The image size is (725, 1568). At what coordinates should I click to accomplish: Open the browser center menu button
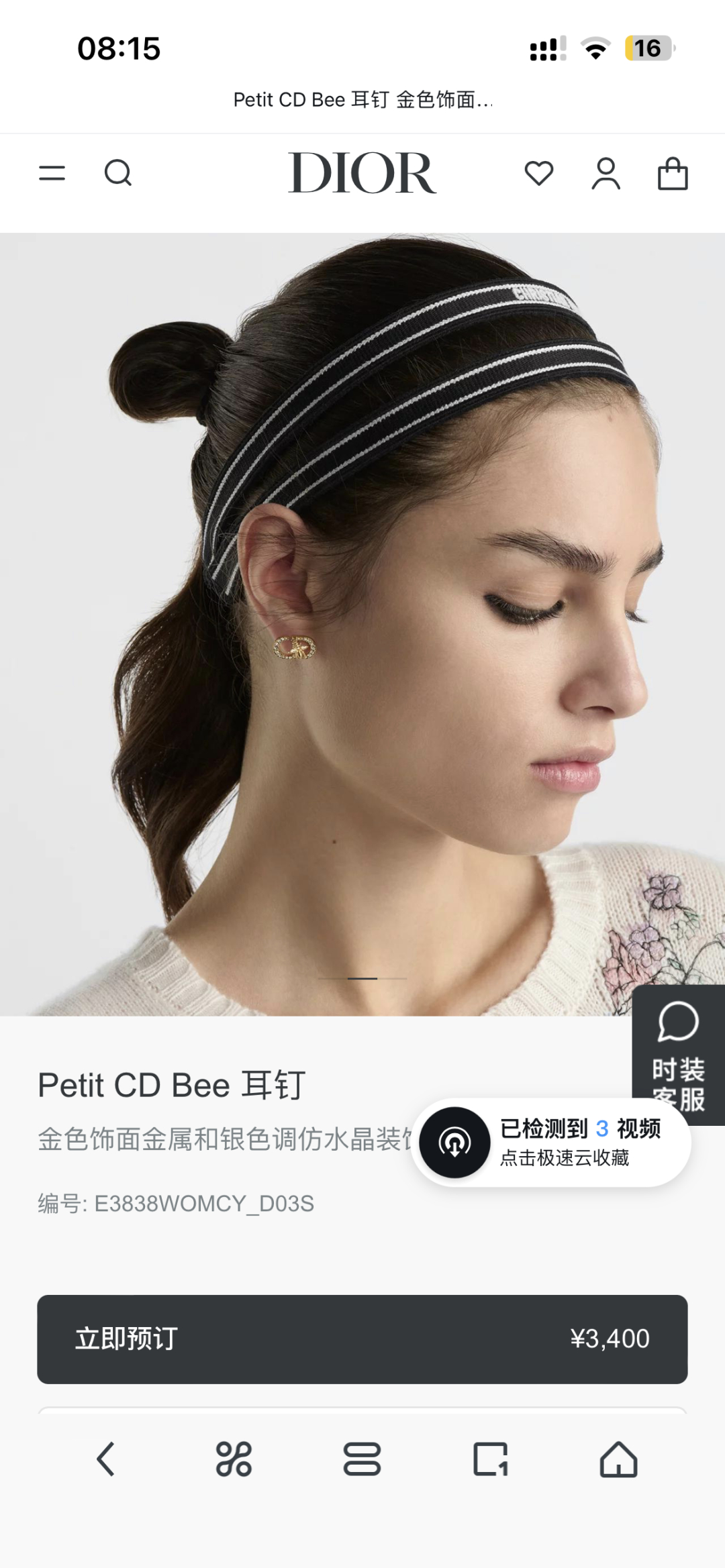[362, 1459]
